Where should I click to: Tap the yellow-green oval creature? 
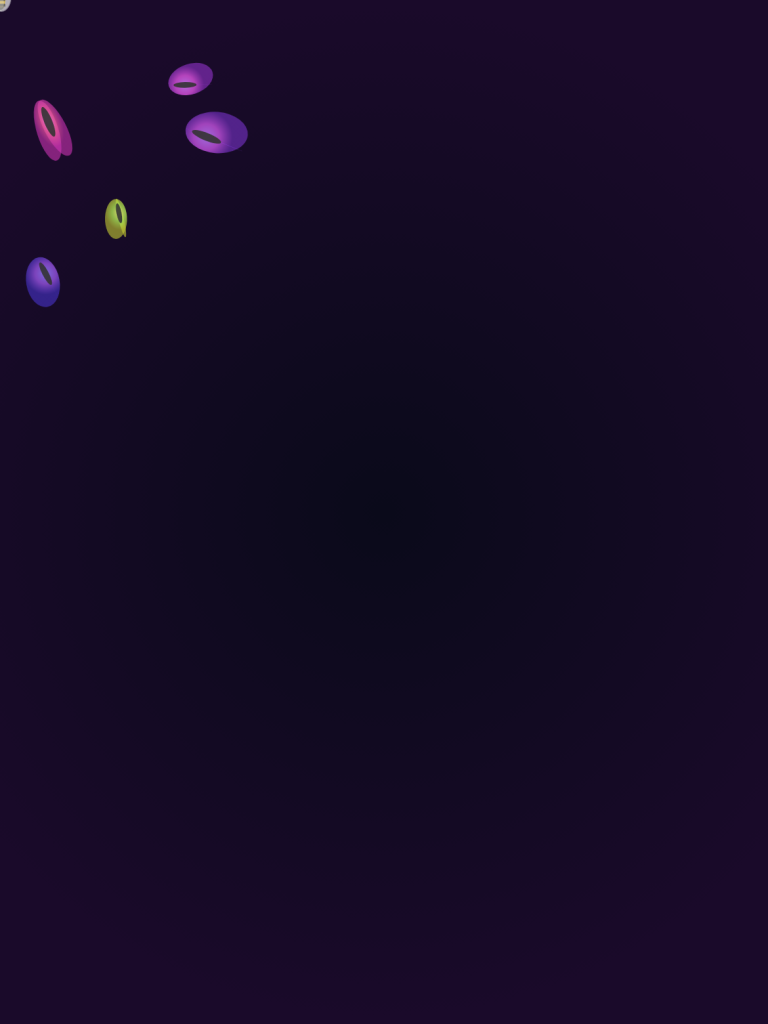coord(116,218)
